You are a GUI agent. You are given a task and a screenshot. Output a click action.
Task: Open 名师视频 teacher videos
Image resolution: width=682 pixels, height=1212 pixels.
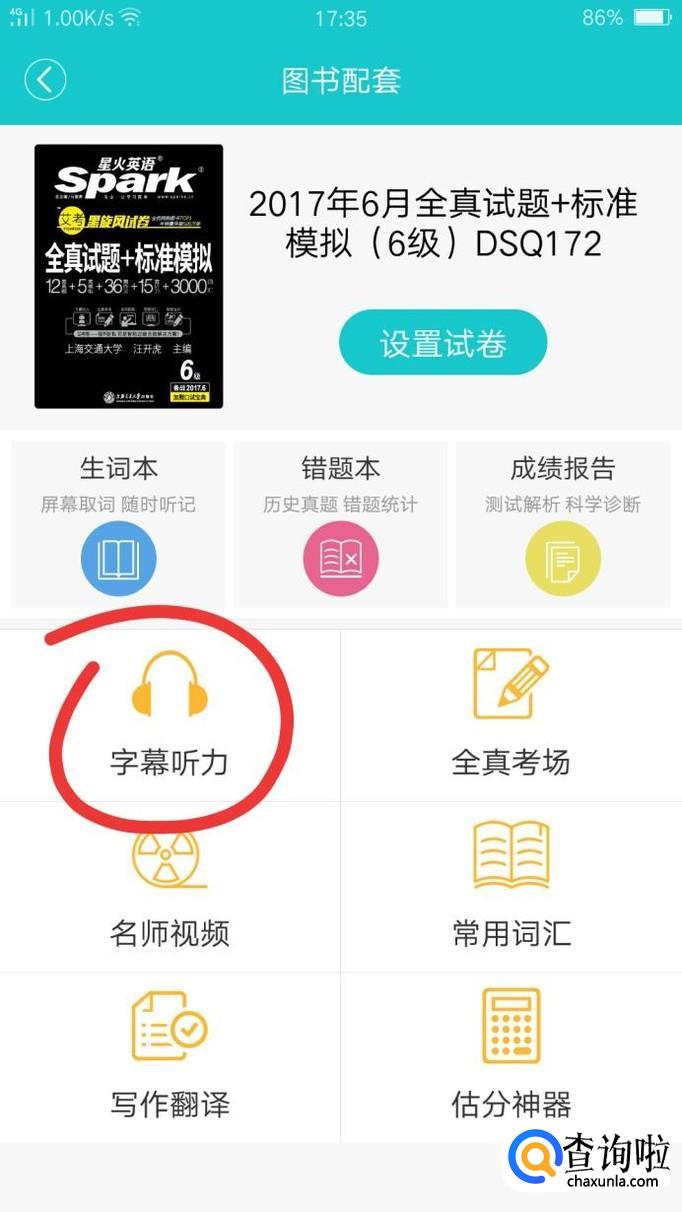tap(169, 887)
